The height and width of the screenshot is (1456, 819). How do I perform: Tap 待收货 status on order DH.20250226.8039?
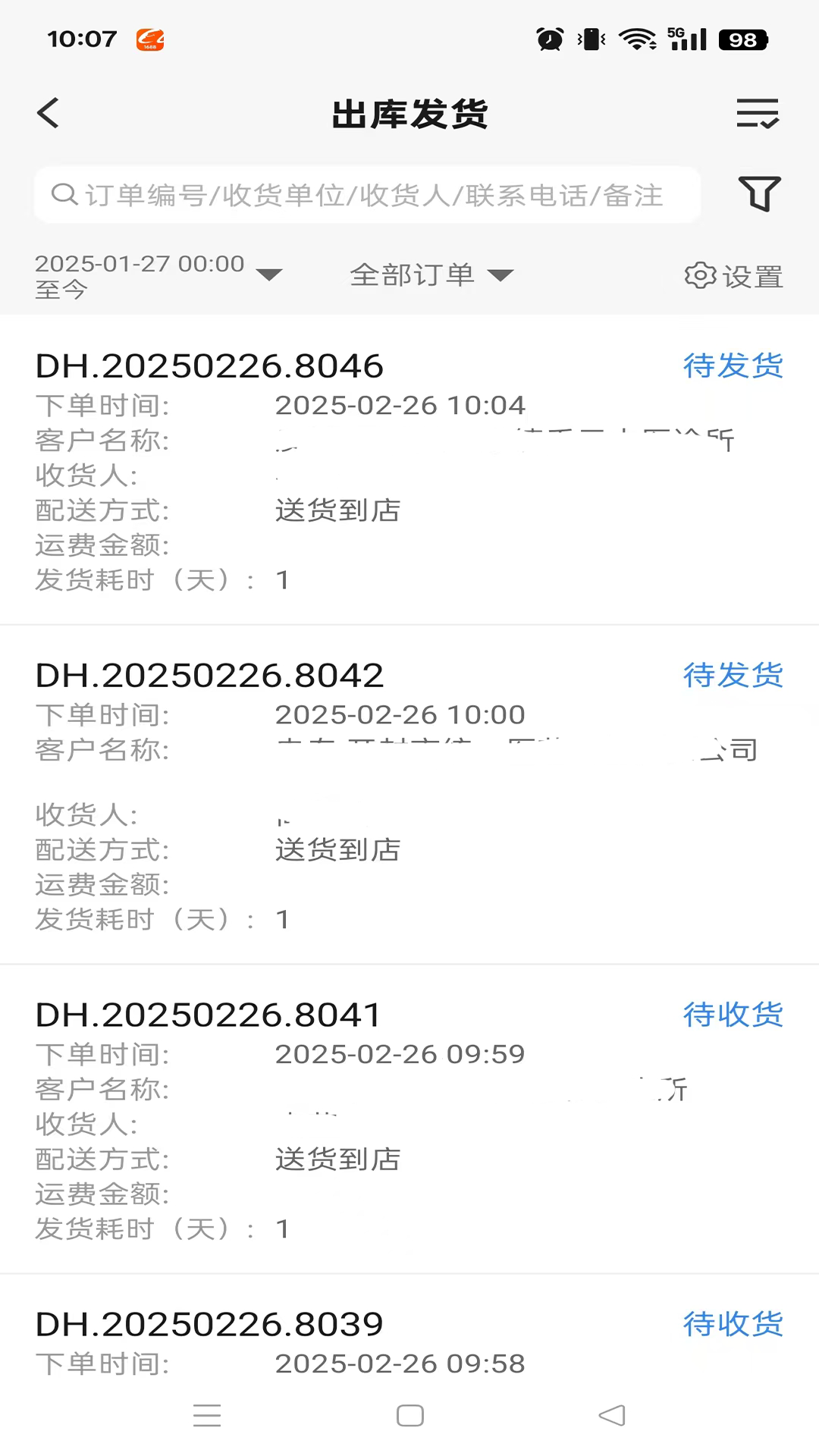(733, 1324)
